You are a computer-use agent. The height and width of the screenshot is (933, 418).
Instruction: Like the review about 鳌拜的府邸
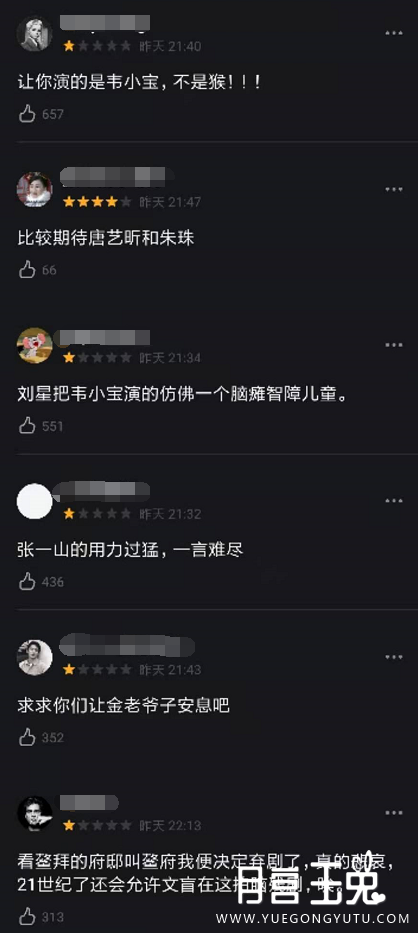click(x=27, y=916)
